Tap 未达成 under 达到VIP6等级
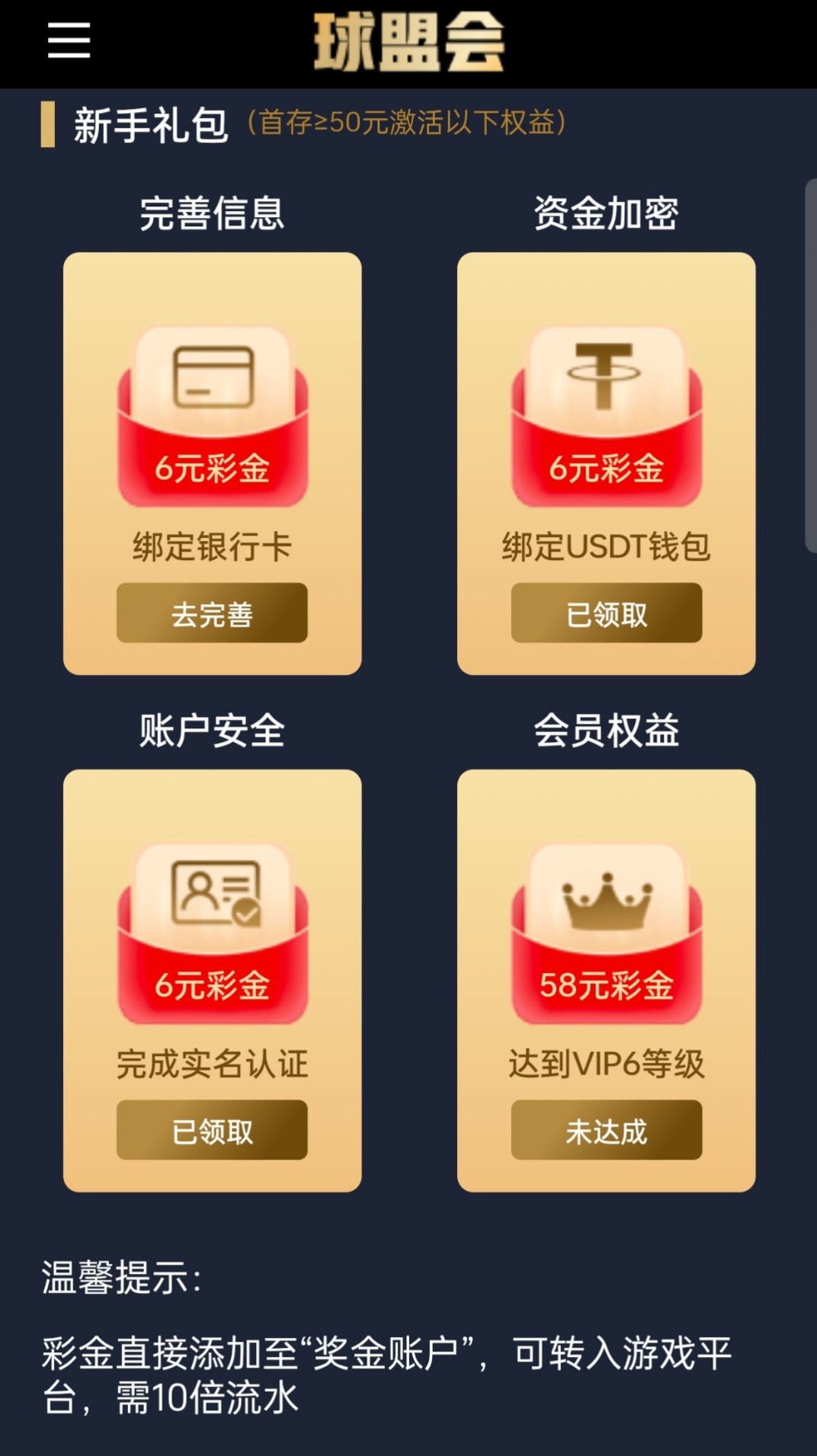This screenshot has height=1456, width=817. click(x=606, y=1131)
